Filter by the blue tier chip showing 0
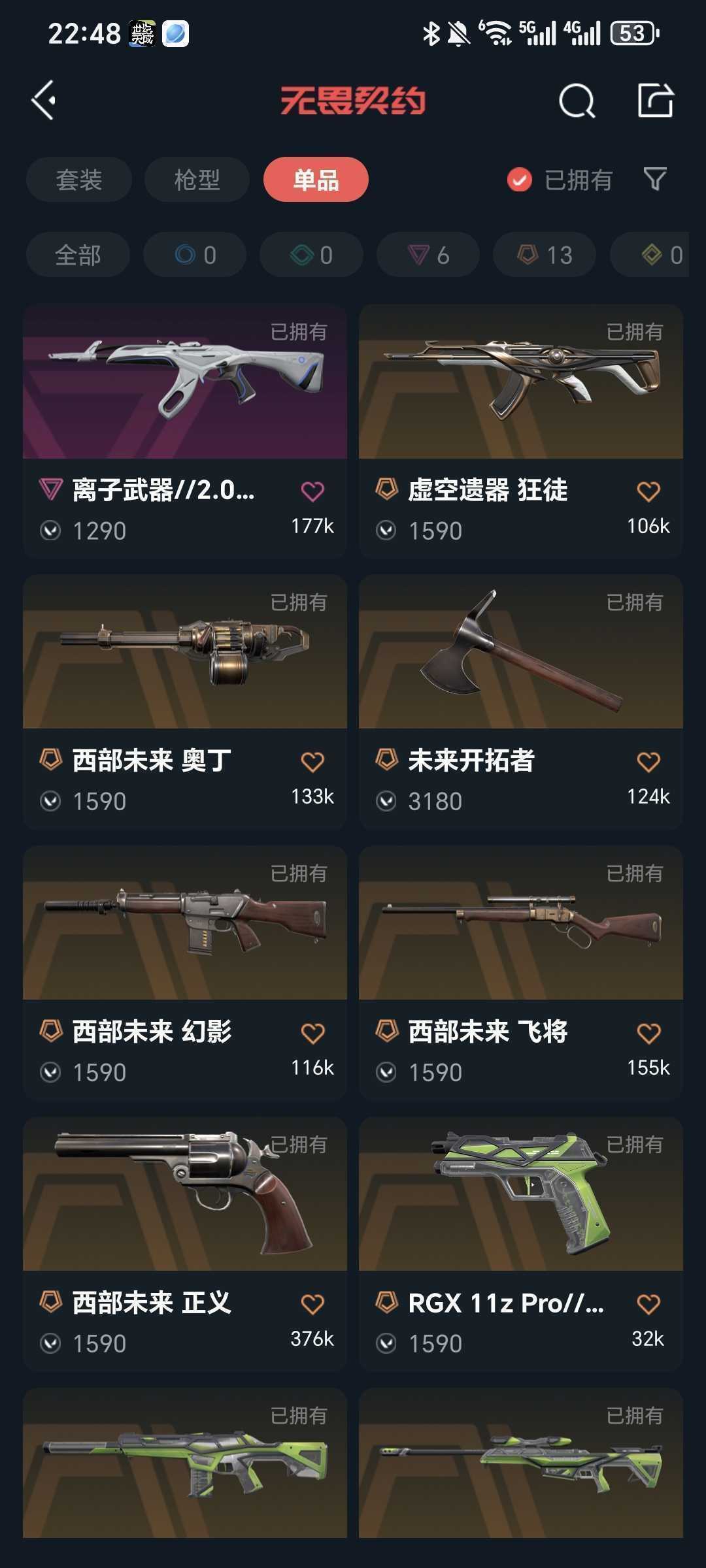The image size is (706, 1568). pos(195,255)
